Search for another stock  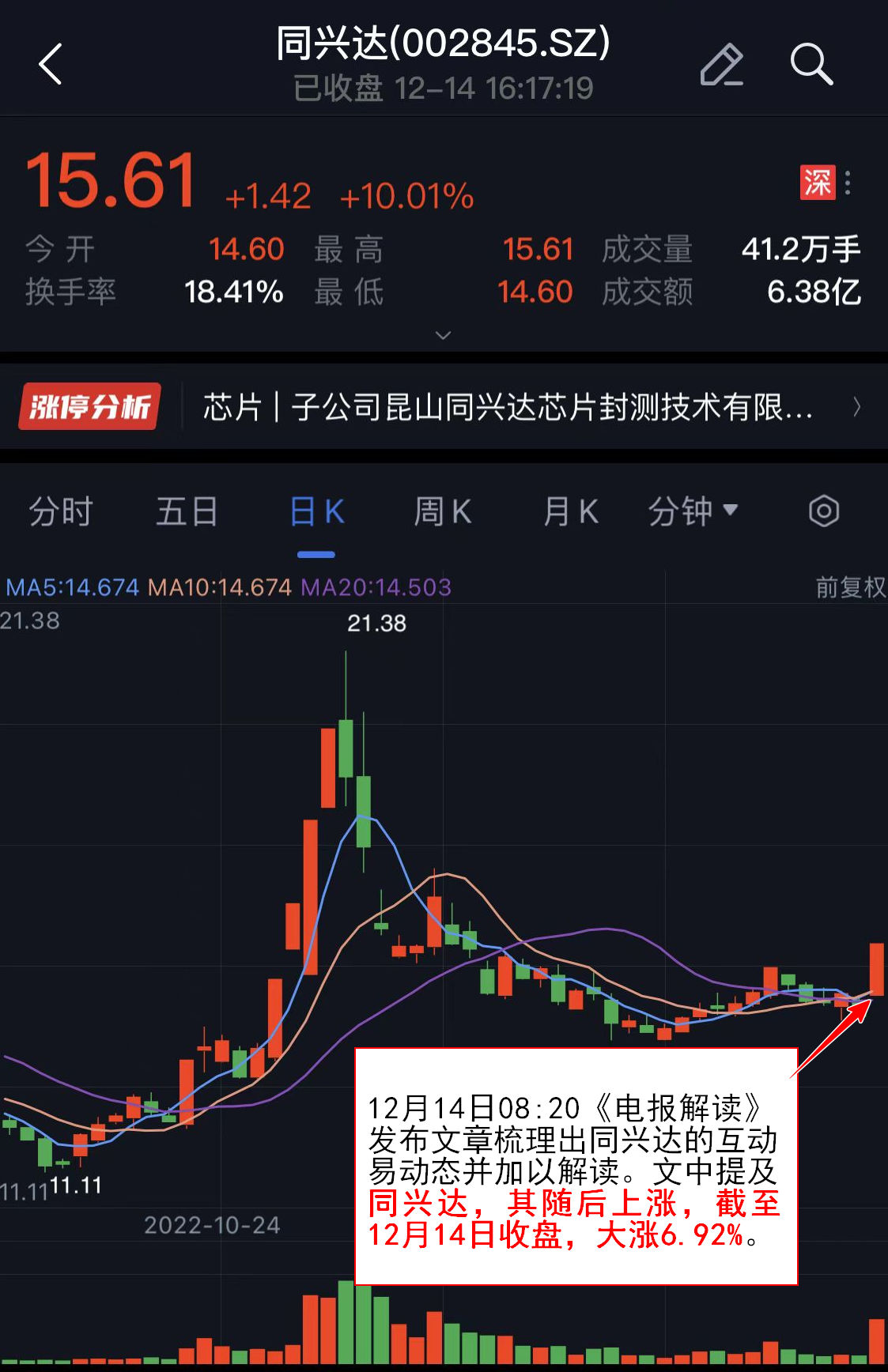pos(811,64)
